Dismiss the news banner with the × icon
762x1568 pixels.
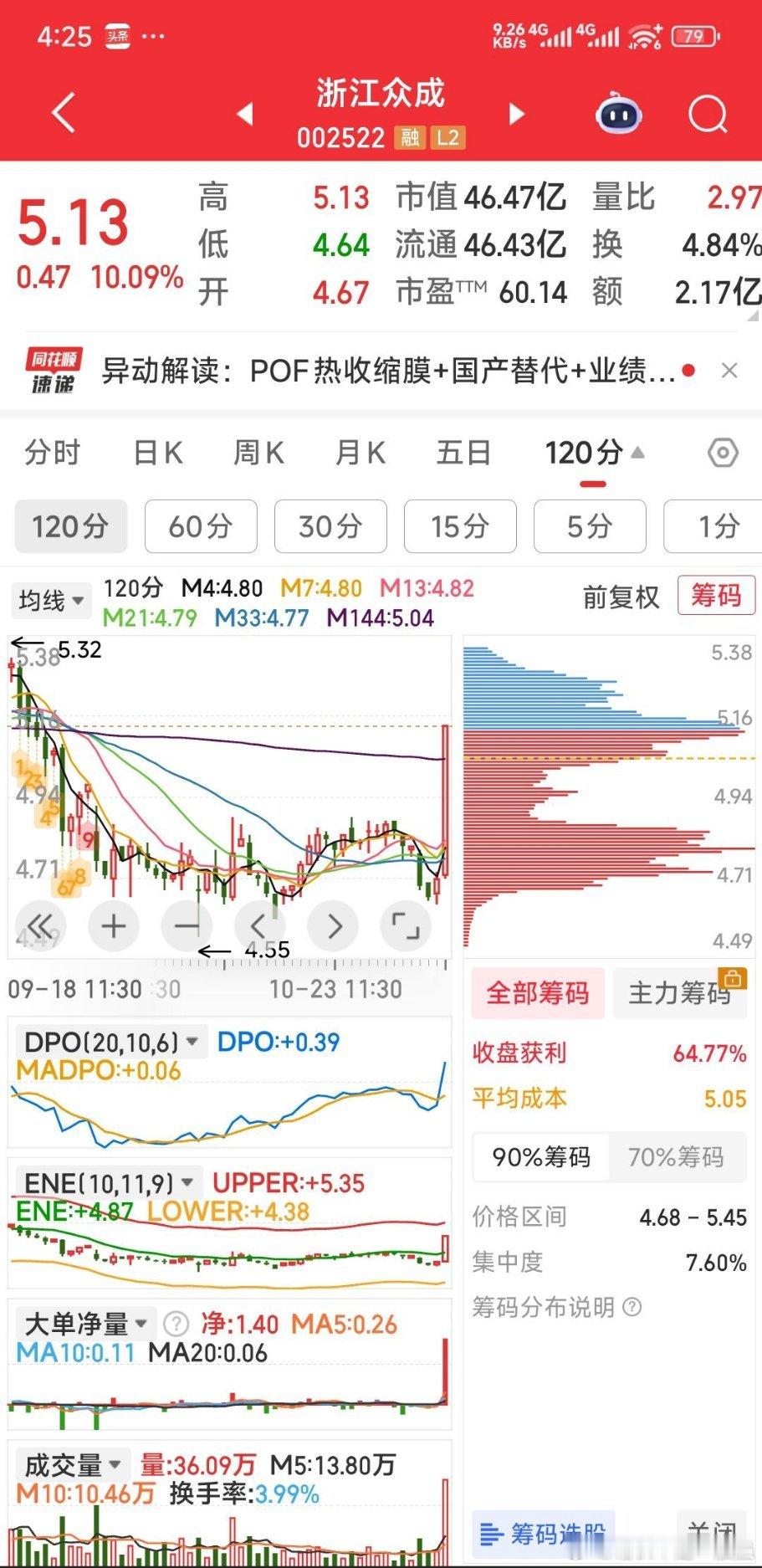click(729, 371)
